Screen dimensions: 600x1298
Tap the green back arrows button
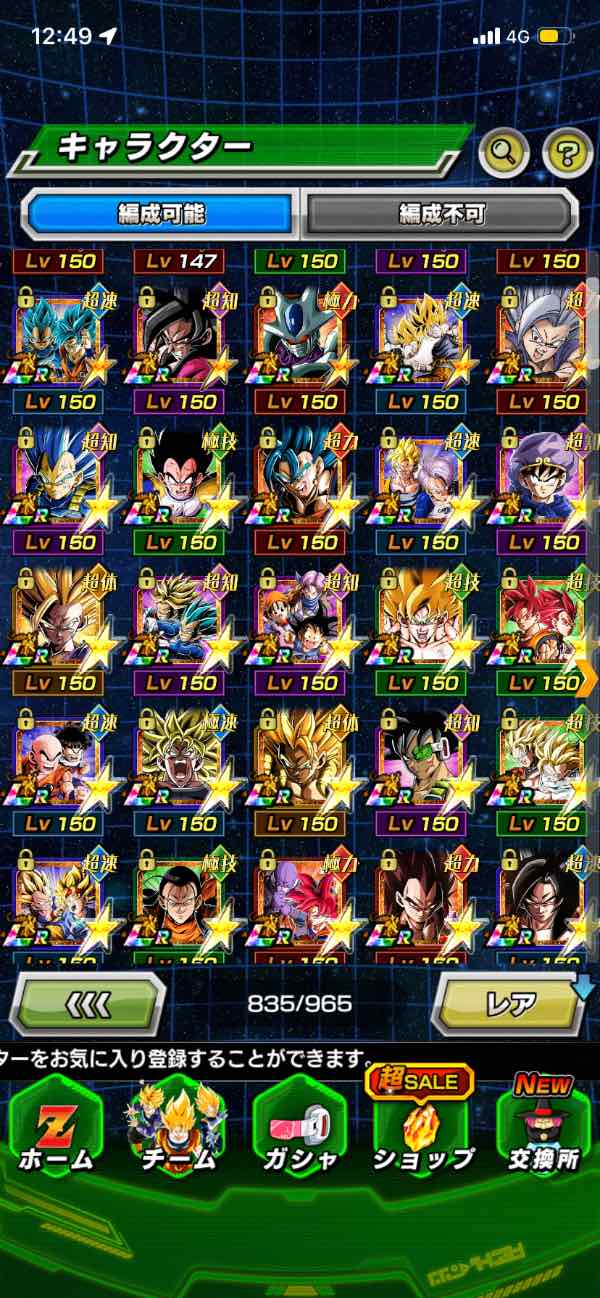click(87, 1003)
